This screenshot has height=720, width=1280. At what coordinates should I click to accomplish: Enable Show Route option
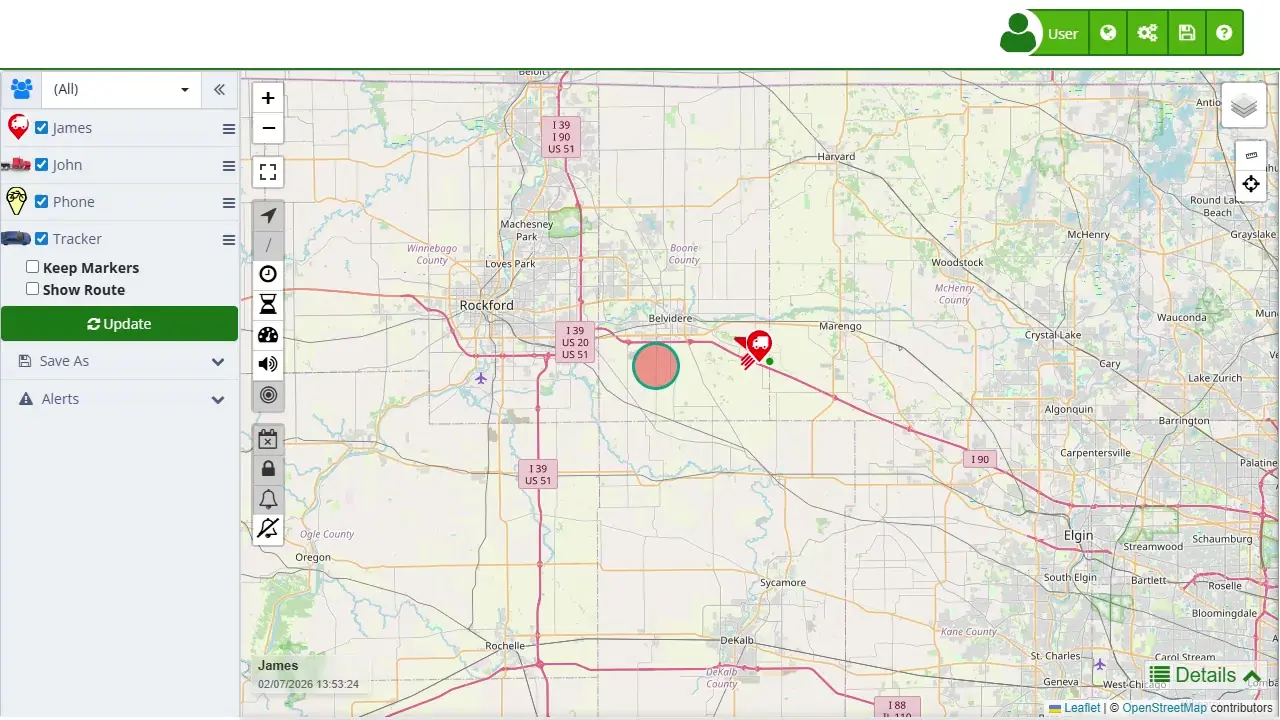tap(33, 289)
